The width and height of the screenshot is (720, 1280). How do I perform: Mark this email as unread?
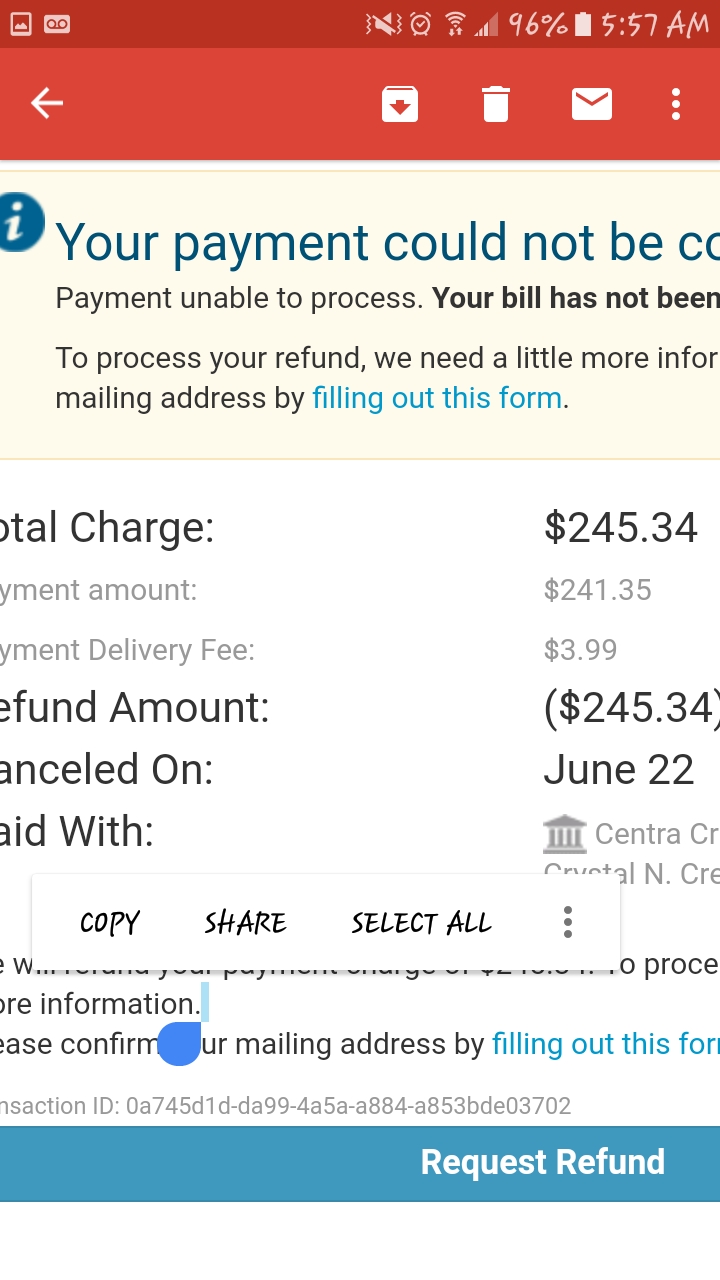[592, 103]
